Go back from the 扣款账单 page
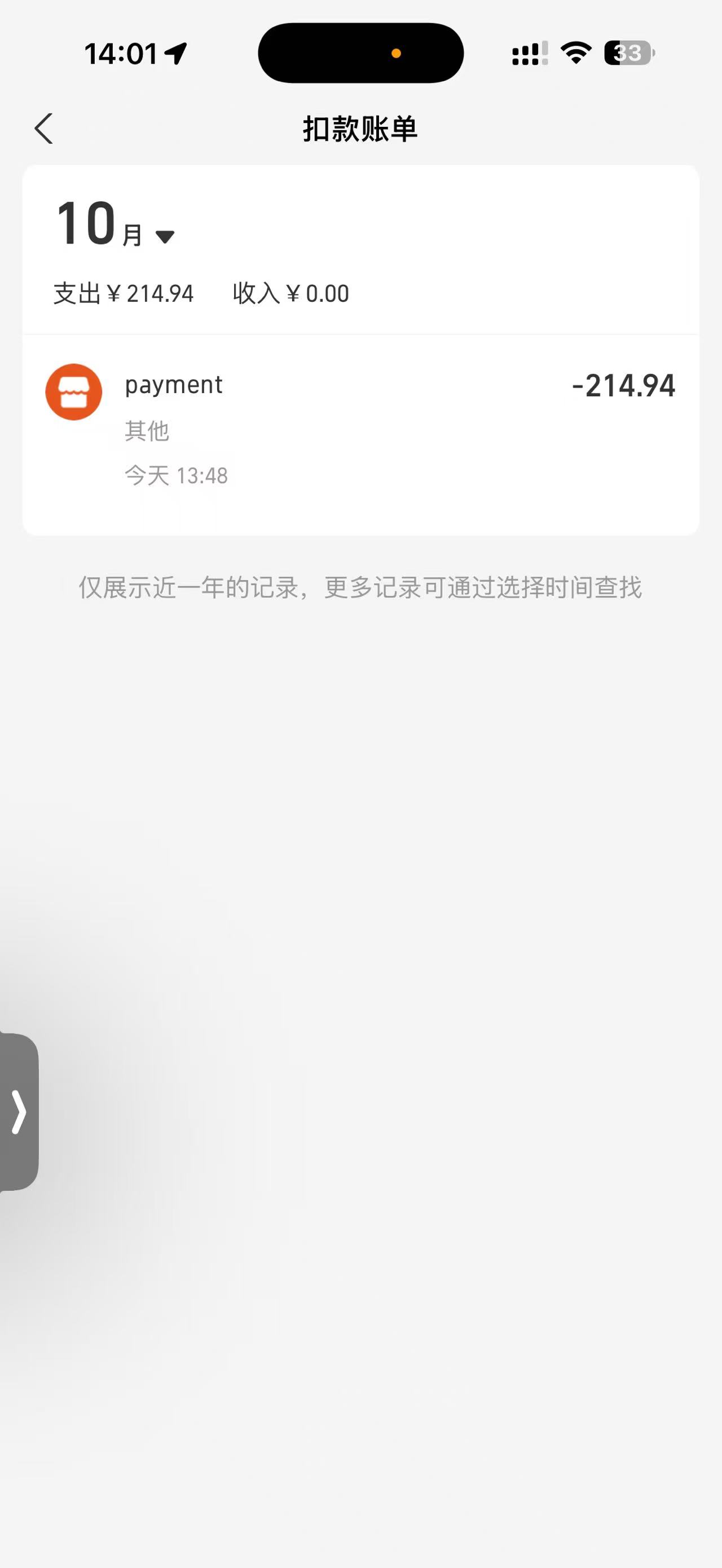Viewport: 722px width, 1568px height. 44,129
